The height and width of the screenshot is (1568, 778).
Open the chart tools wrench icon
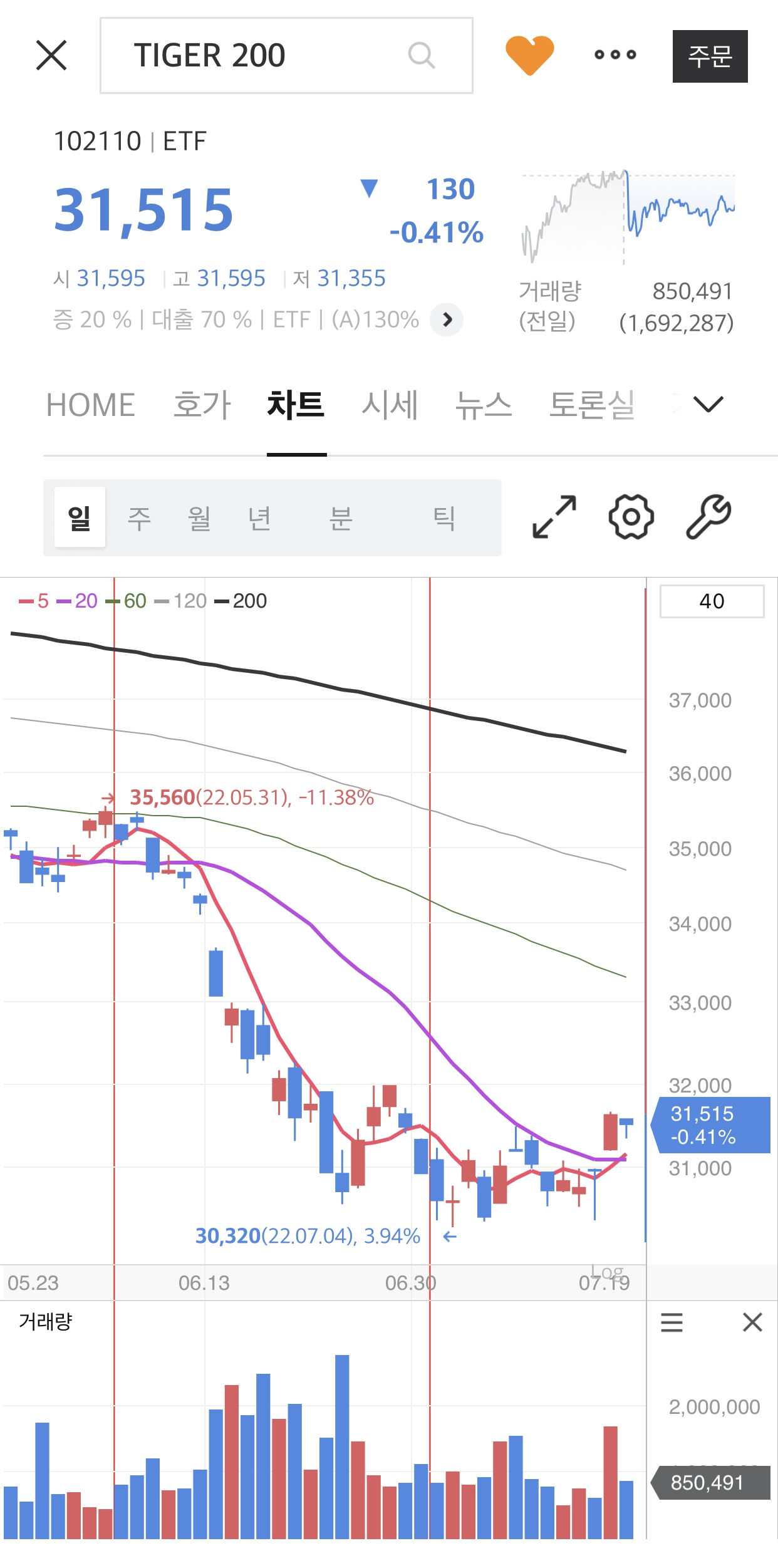[x=708, y=517]
